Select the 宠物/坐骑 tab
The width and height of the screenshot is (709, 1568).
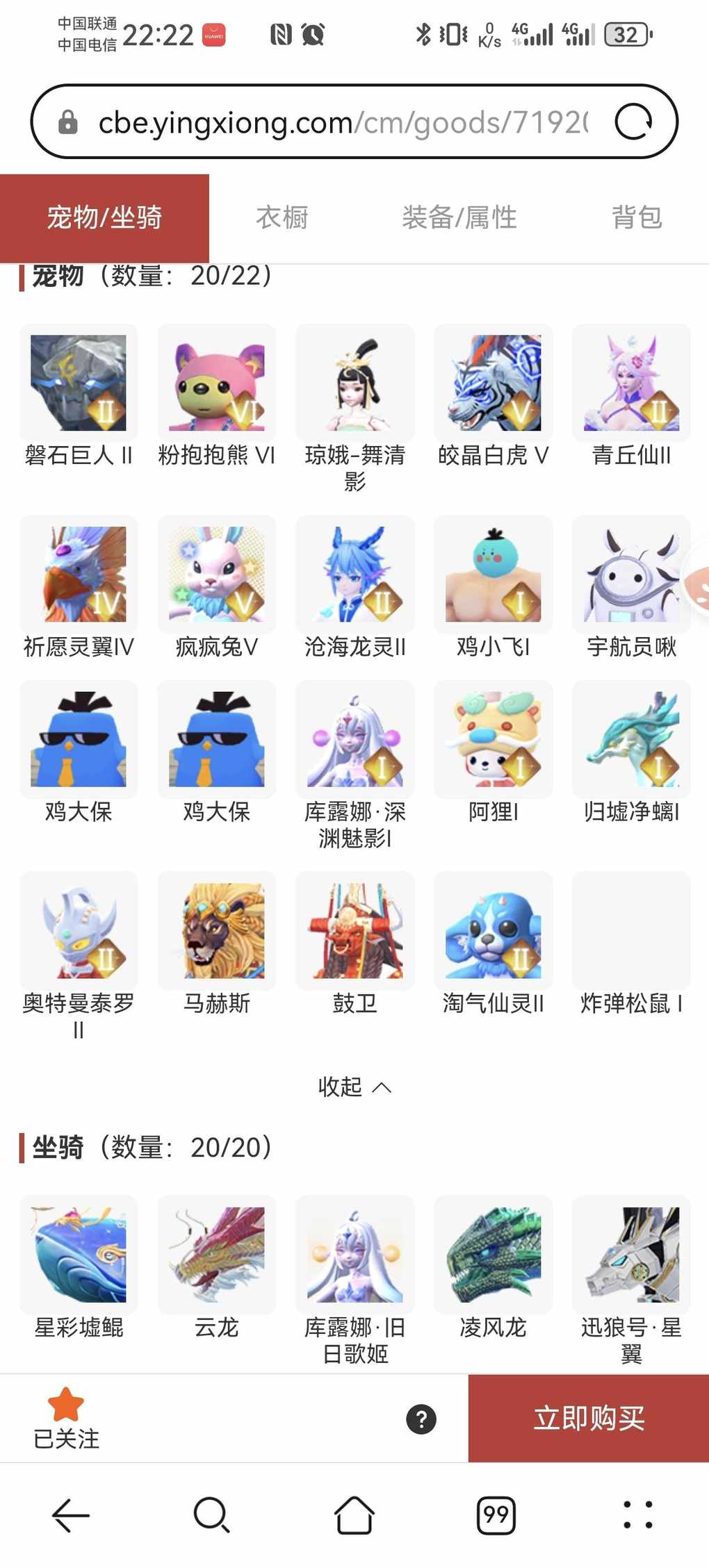(104, 217)
